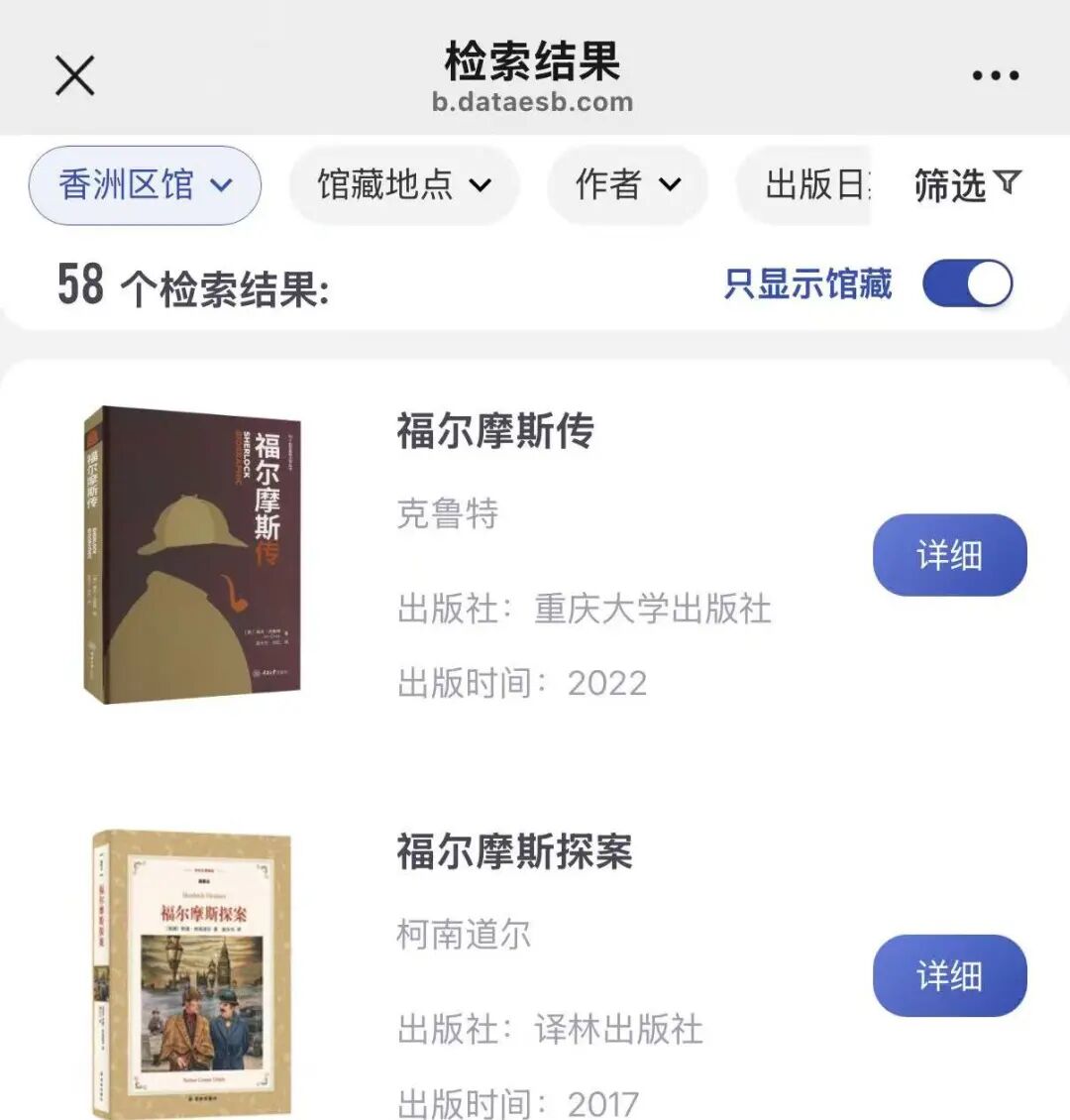The image size is (1070, 1120).
Task: Open the 馆藏地点 location filter
Action: click(x=404, y=185)
